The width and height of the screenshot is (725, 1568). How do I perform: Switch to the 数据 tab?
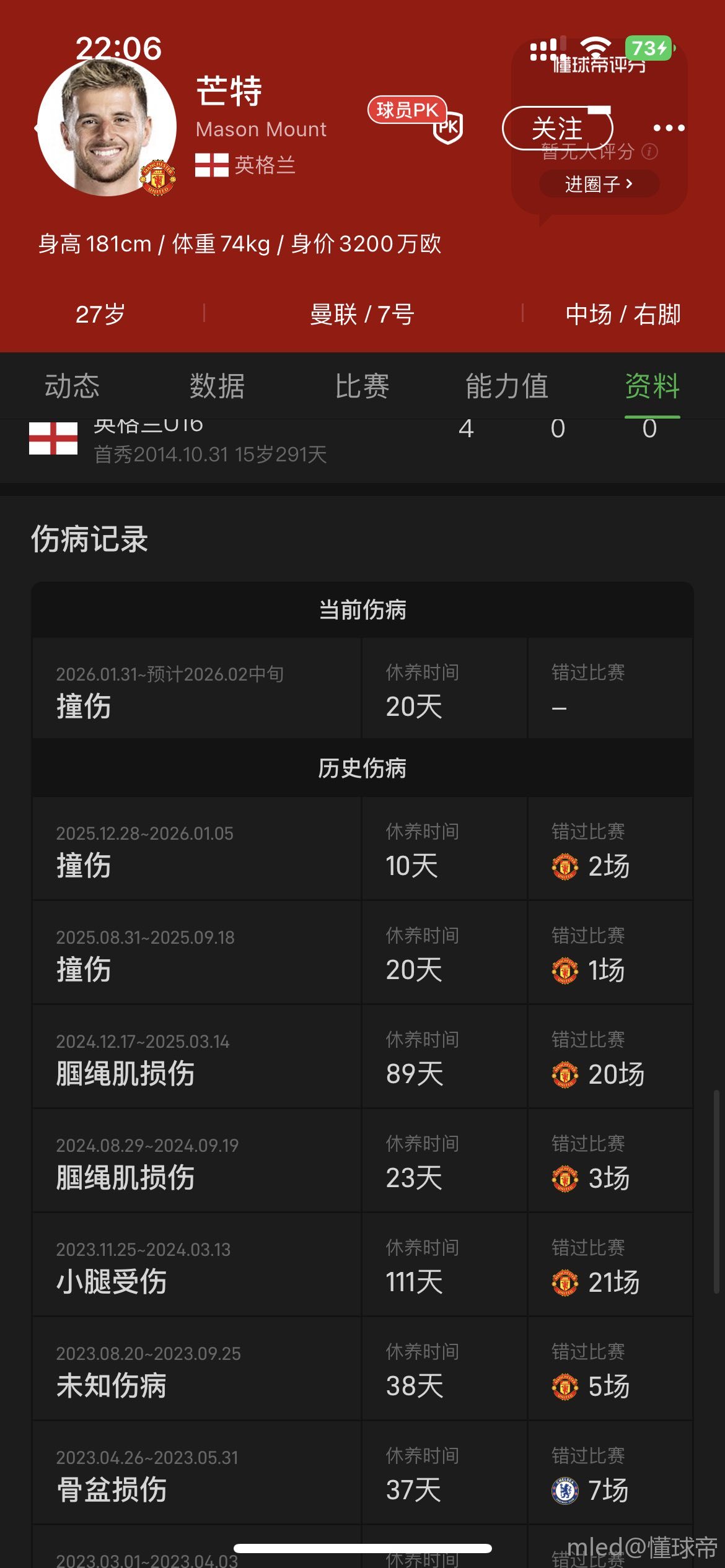tap(217, 386)
